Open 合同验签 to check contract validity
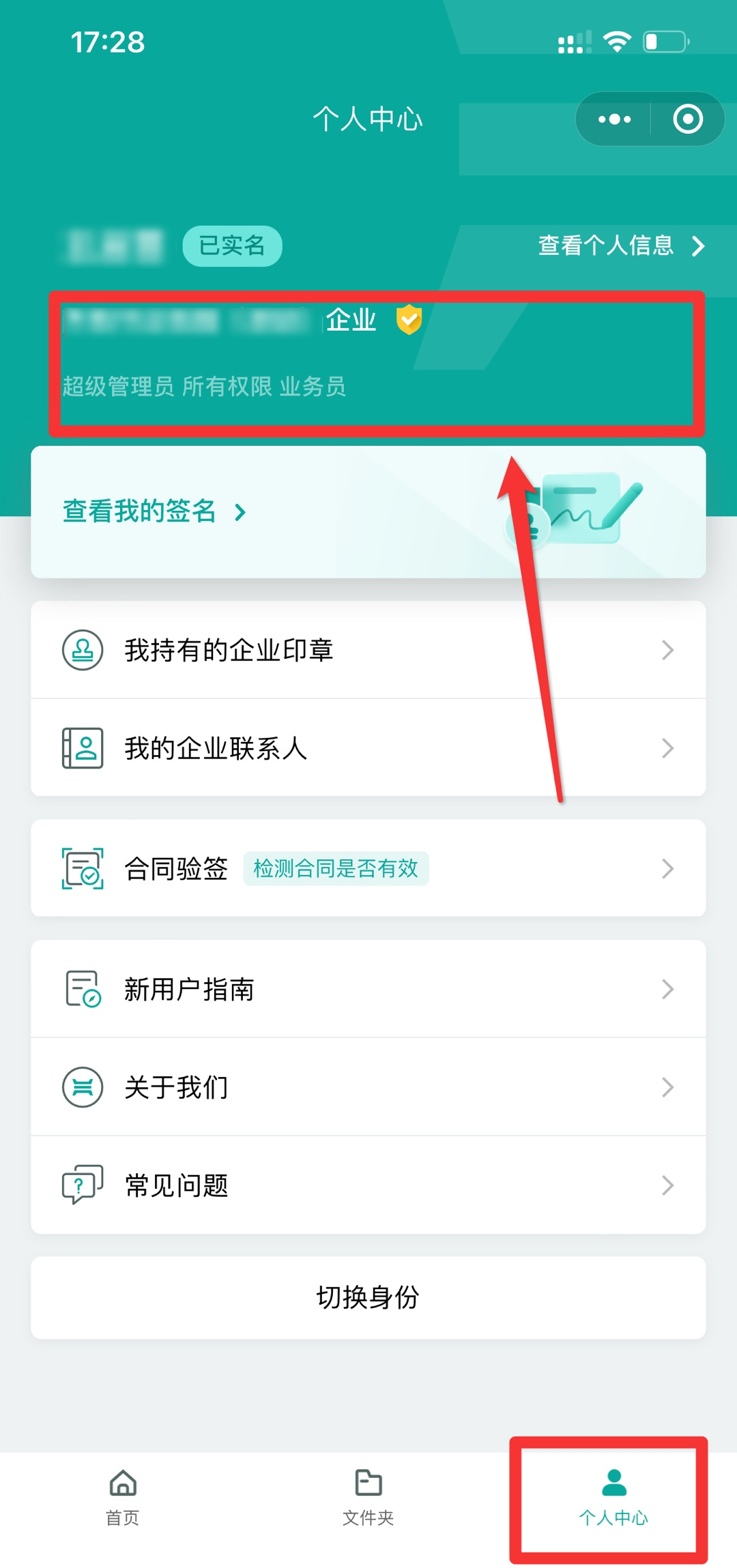This screenshot has width=737, height=1568. 368,868
